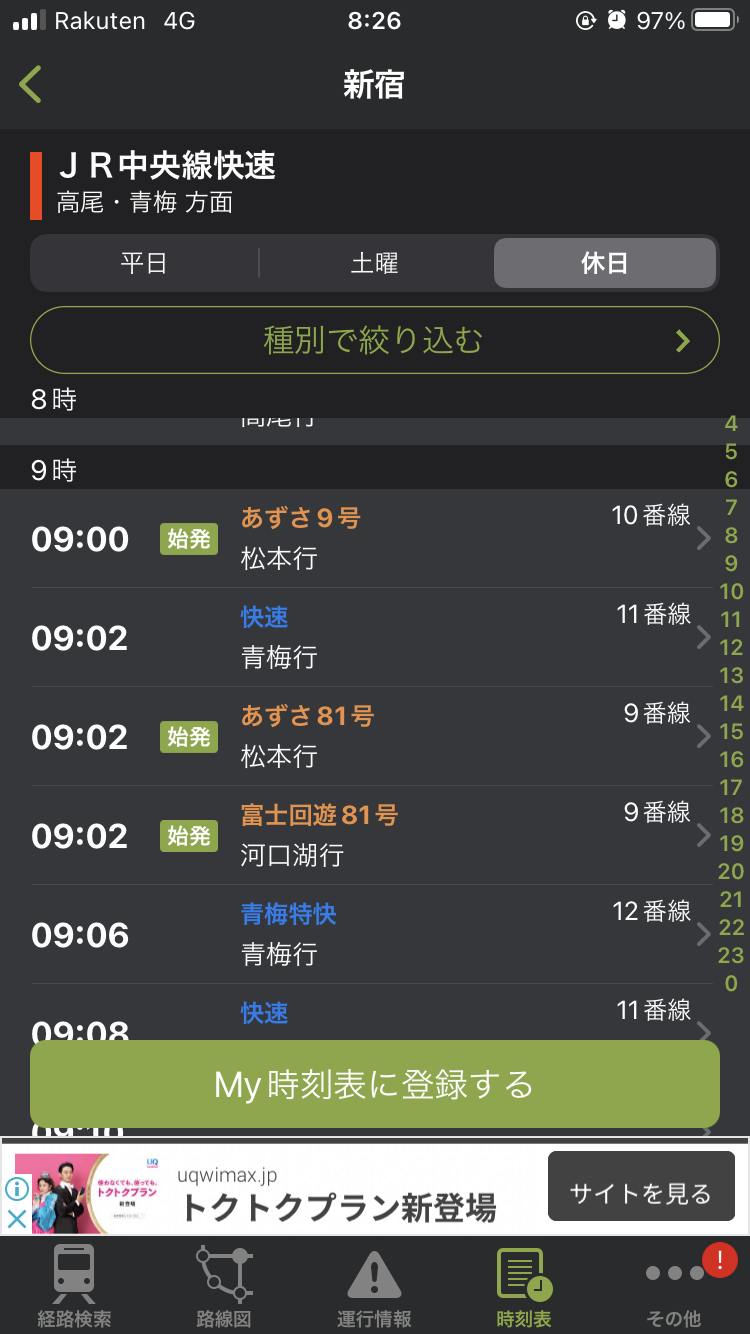Switch to the 土曜 timetable
The image size is (750, 1334).
(375, 263)
